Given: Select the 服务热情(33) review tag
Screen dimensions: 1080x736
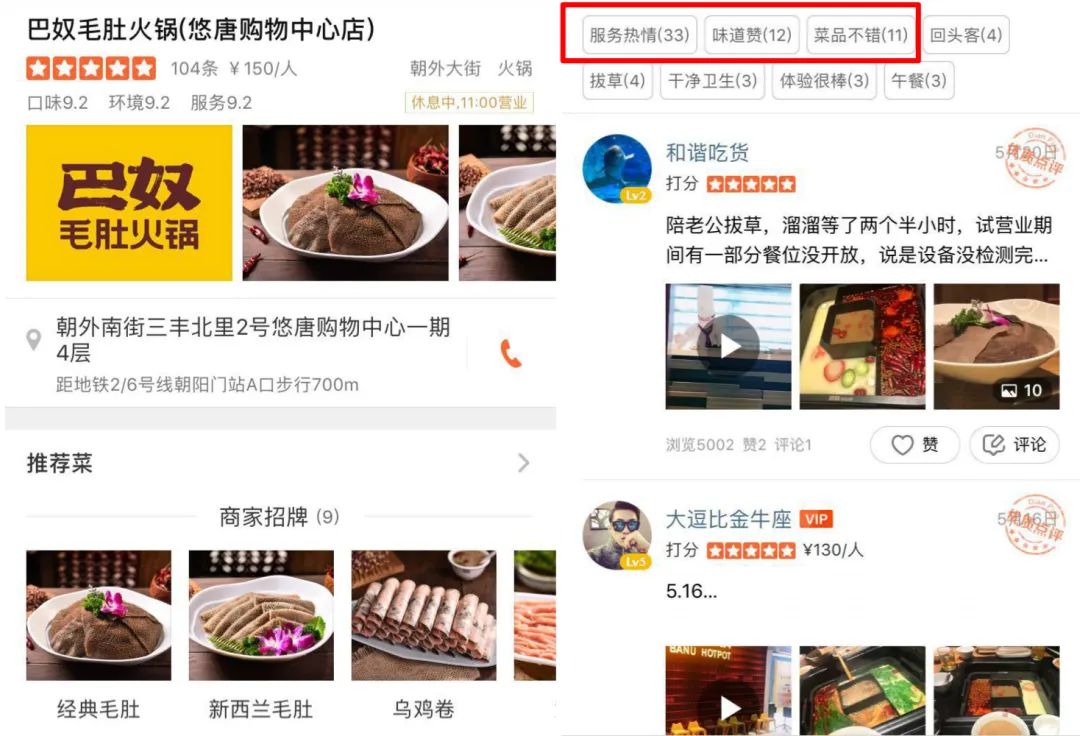Looking at the screenshot, I should pos(639,35).
